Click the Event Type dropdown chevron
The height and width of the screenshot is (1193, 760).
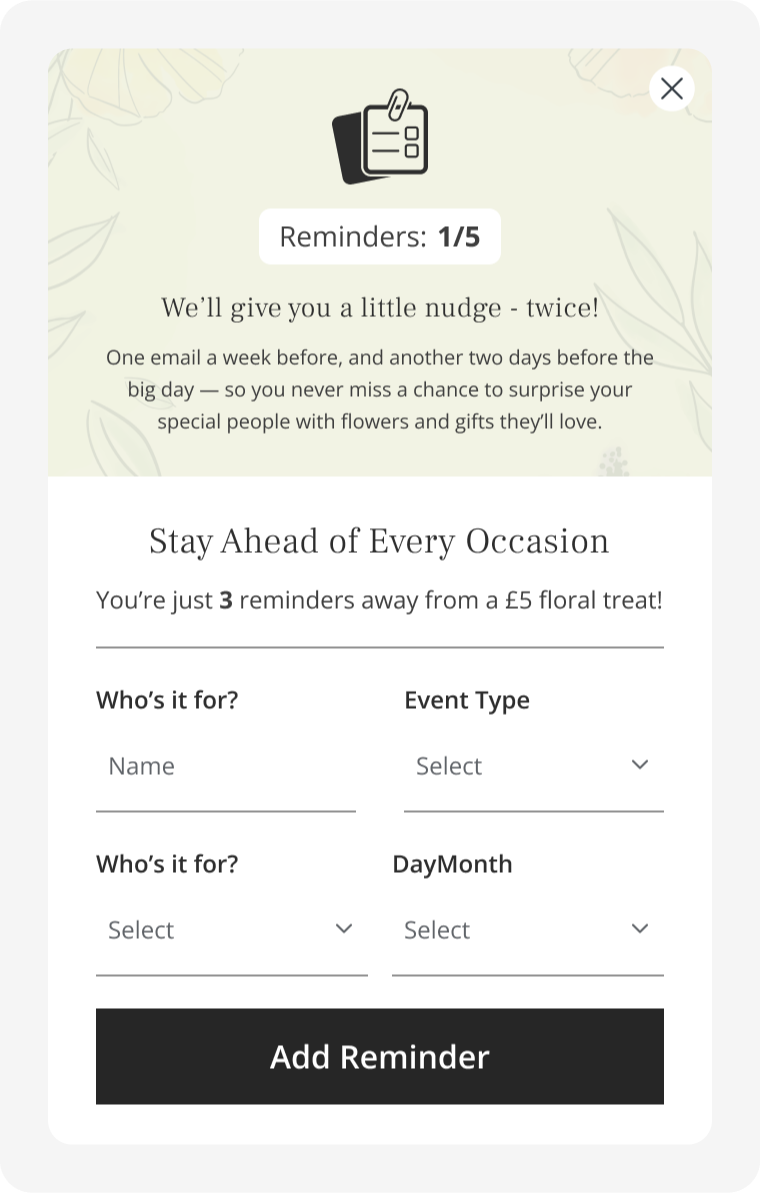tap(641, 763)
